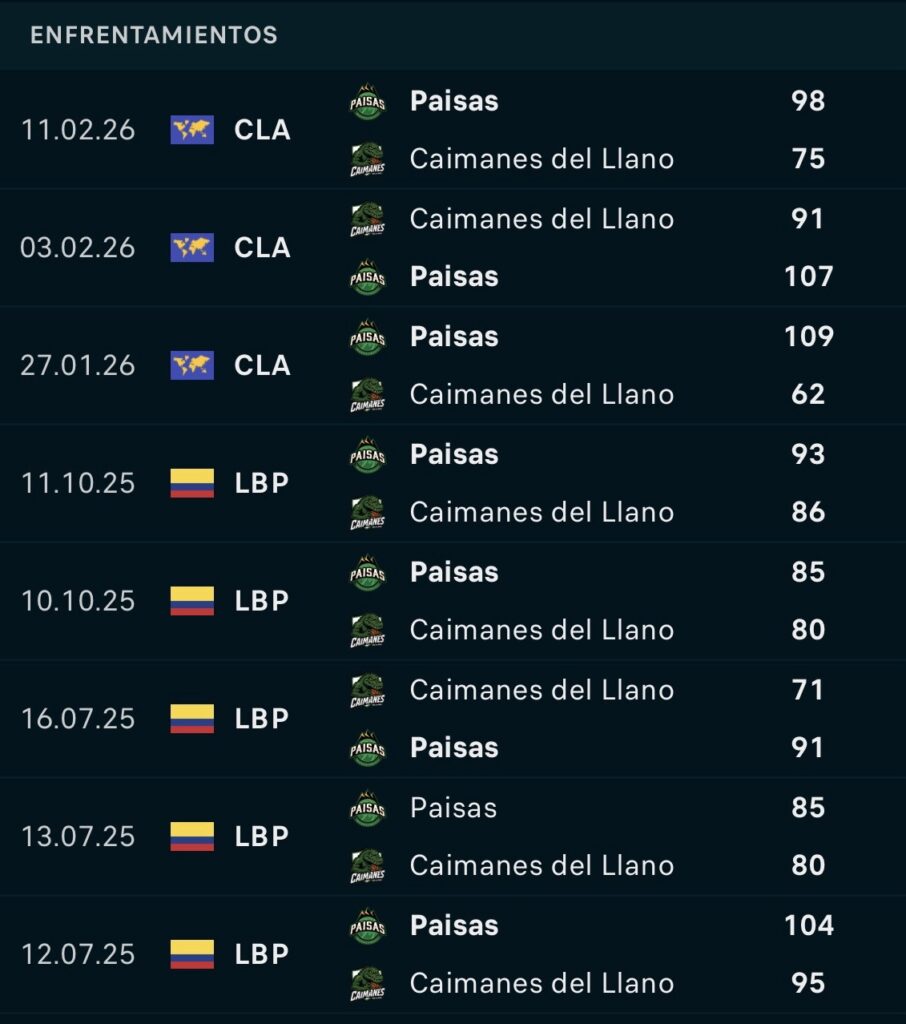Open the 11.02.26 Paisas vs Caimanes match
The width and height of the screenshot is (906, 1024).
pos(453,130)
